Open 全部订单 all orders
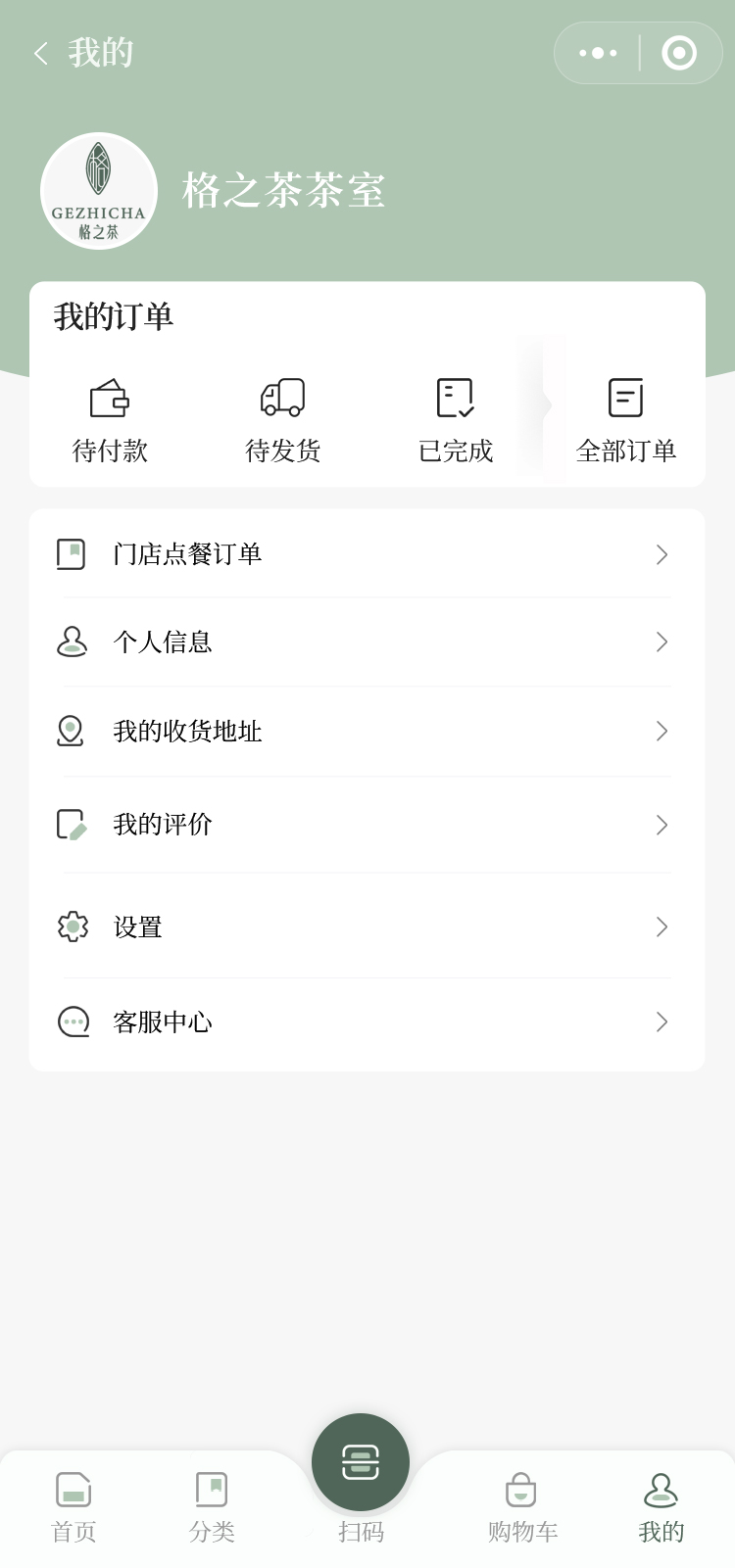Screen dimensions: 735x1568 pyautogui.click(x=626, y=421)
